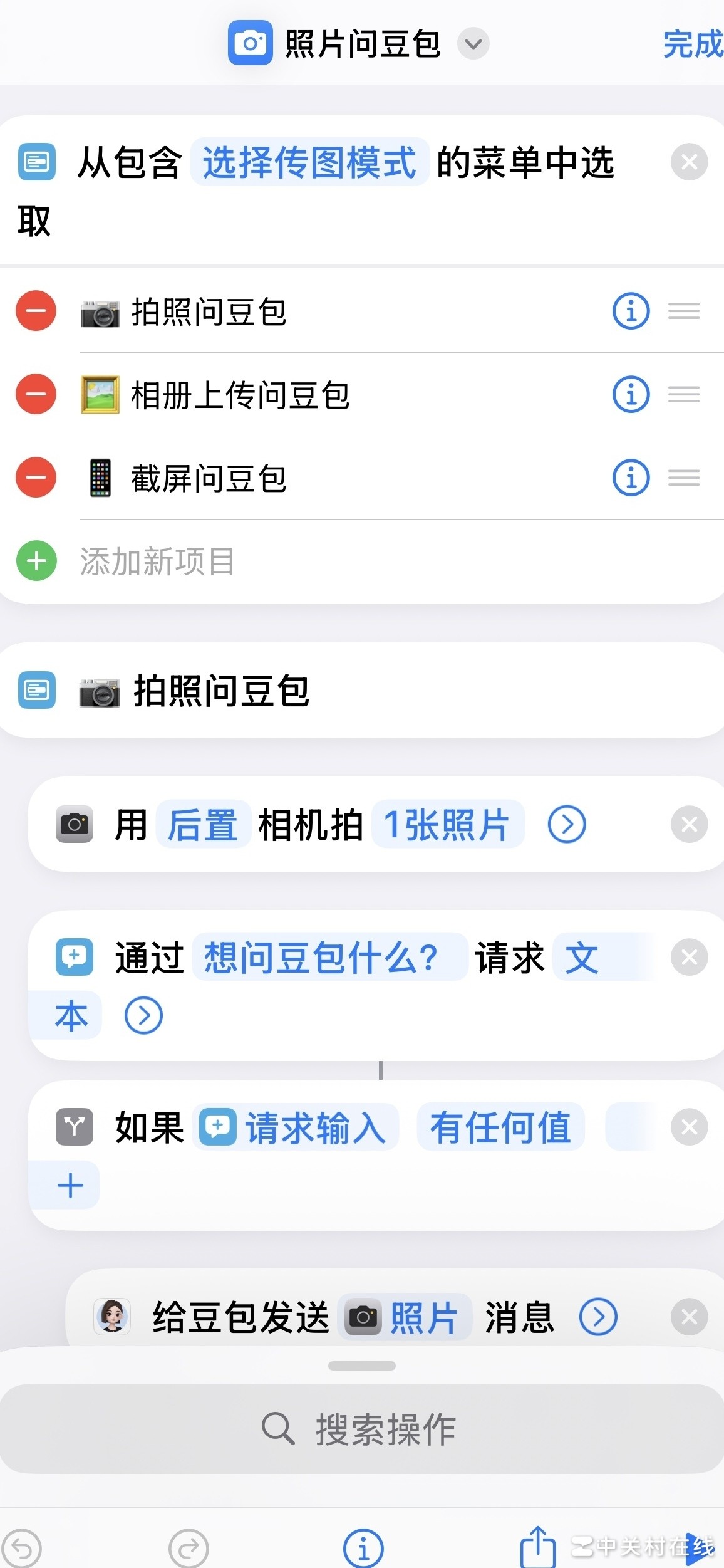Image resolution: width=724 pixels, height=1568 pixels.
Task: Delete the 相册上传问豆包 menu item
Action: pyautogui.click(x=36, y=394)
